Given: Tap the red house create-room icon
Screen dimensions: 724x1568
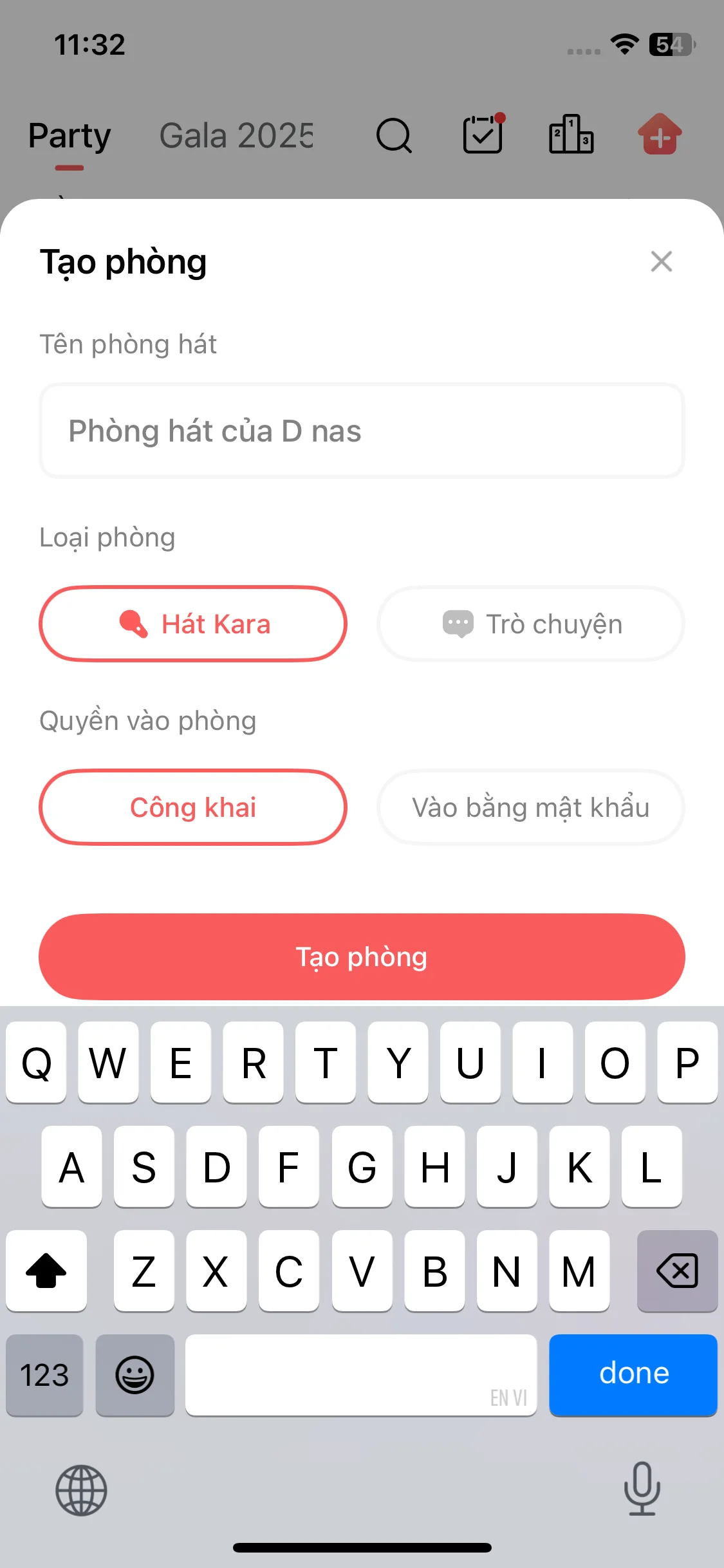Looking at the screenshot, I should coord(658,135).
